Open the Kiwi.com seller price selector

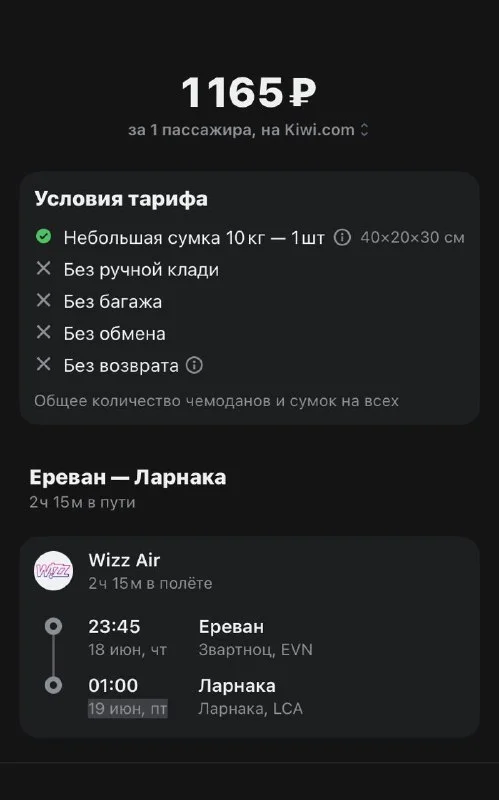[248, 130]
